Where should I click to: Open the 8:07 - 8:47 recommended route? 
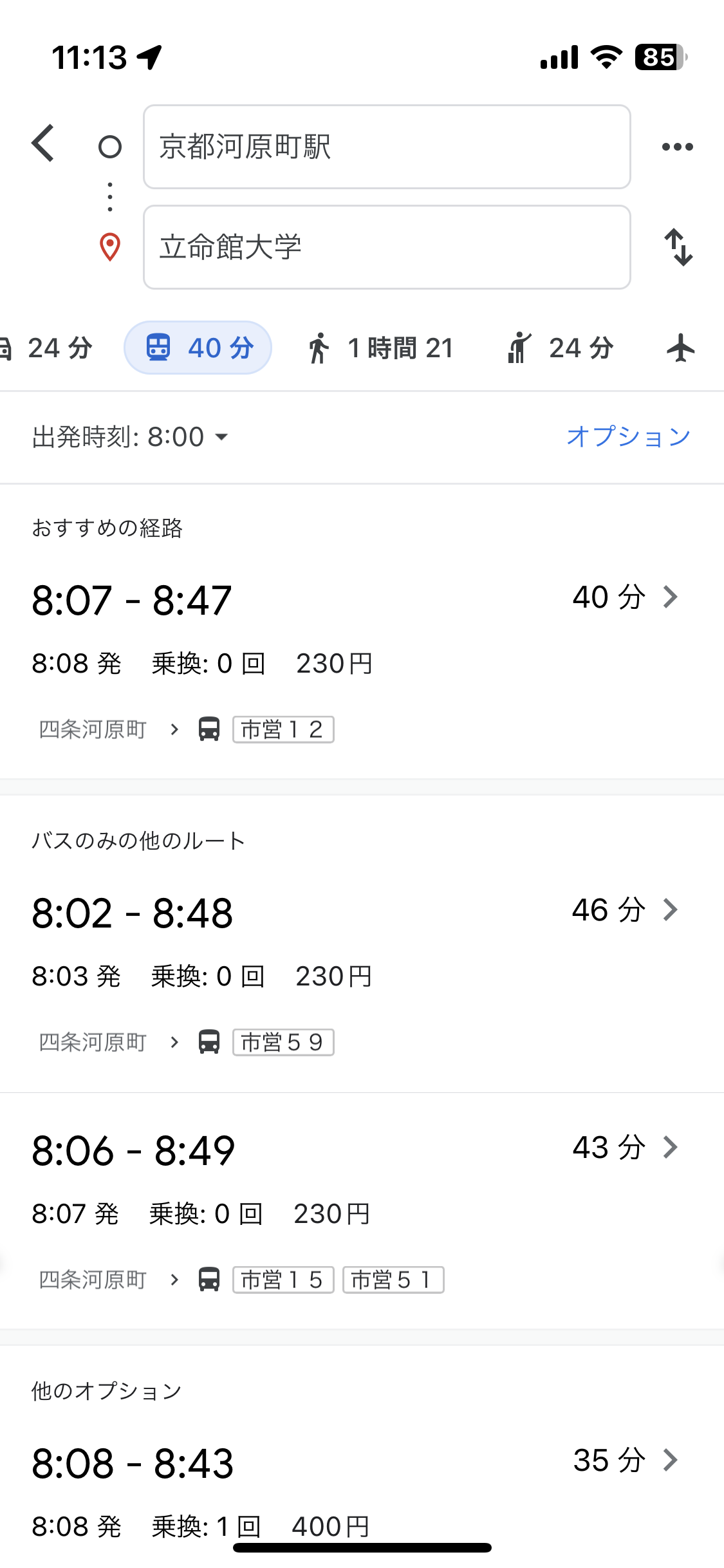pos(362,663)
